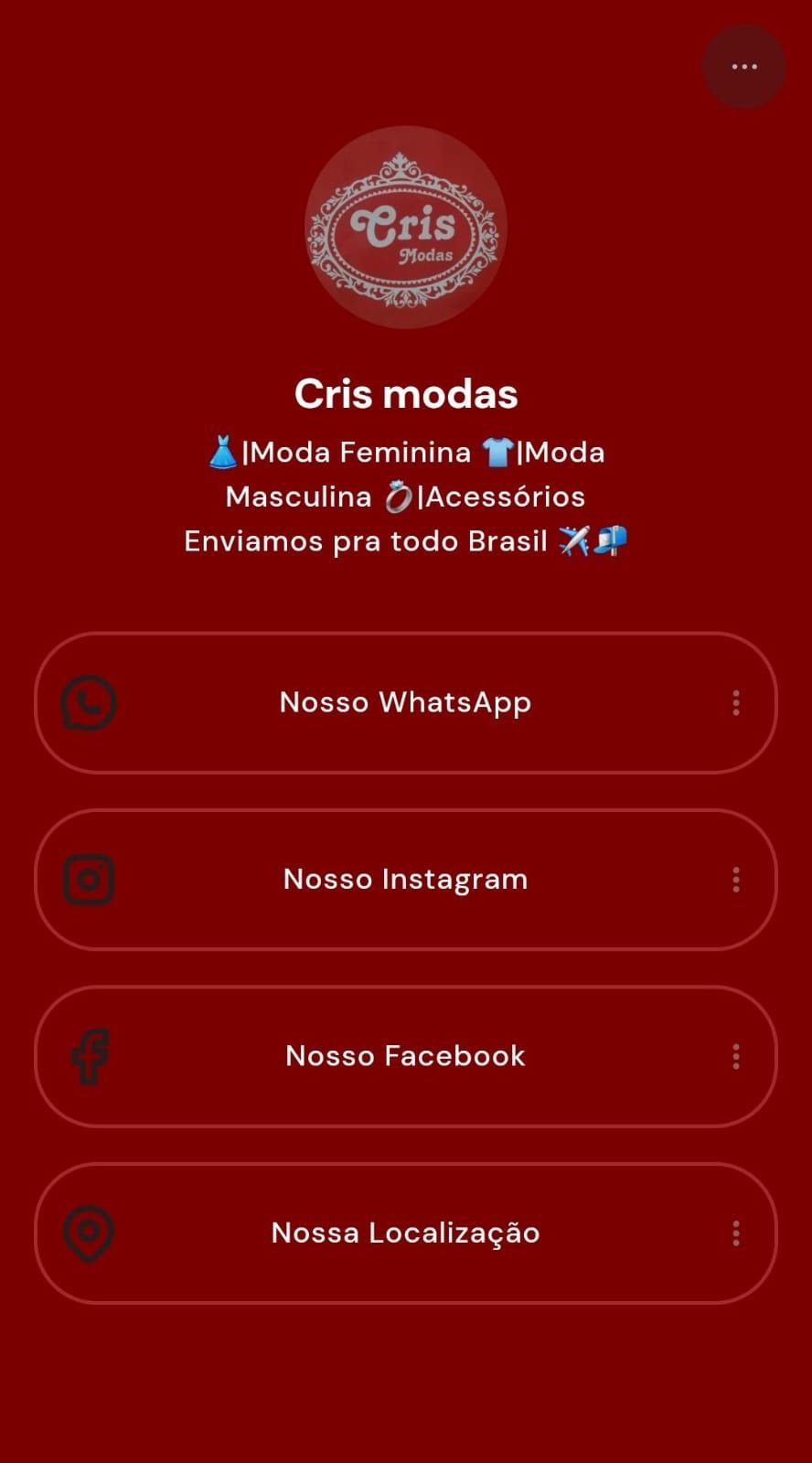Screen dimensions: 812x1463
Task: Open the Nosso Instagram link
Action: [x=405, y=880]
